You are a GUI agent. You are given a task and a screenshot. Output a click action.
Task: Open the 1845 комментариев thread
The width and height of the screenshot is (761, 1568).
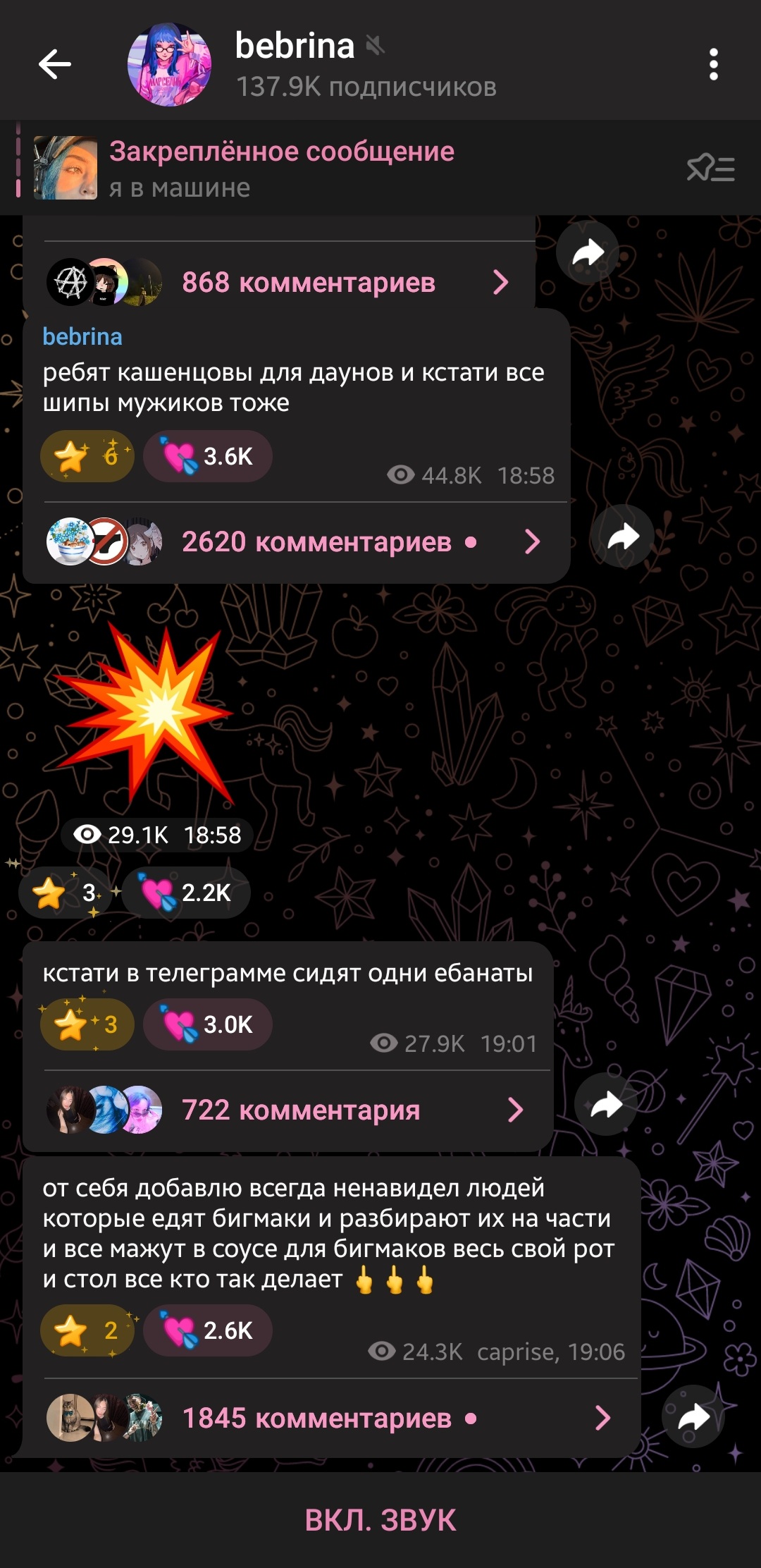click(331, 1418)
